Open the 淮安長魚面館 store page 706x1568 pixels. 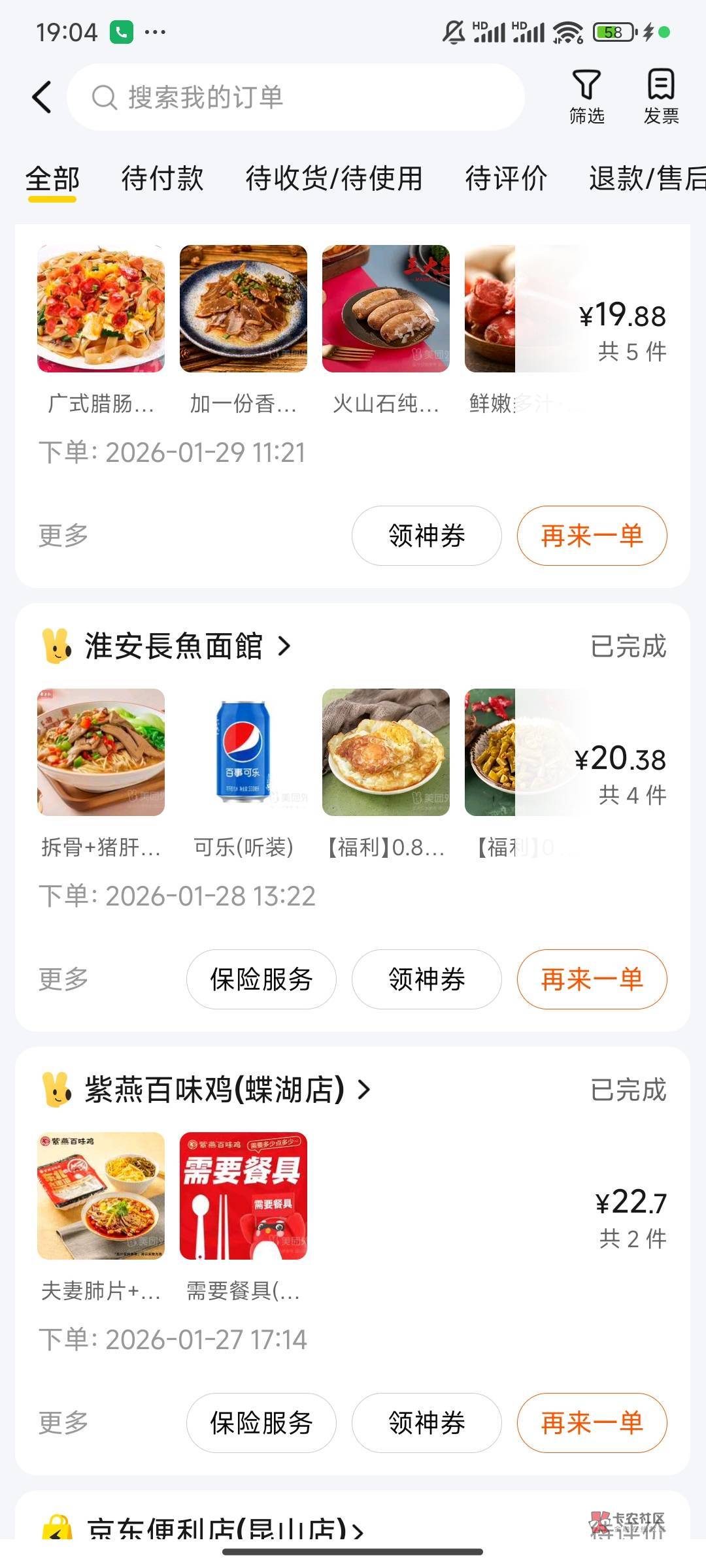[x=174, y=646]
